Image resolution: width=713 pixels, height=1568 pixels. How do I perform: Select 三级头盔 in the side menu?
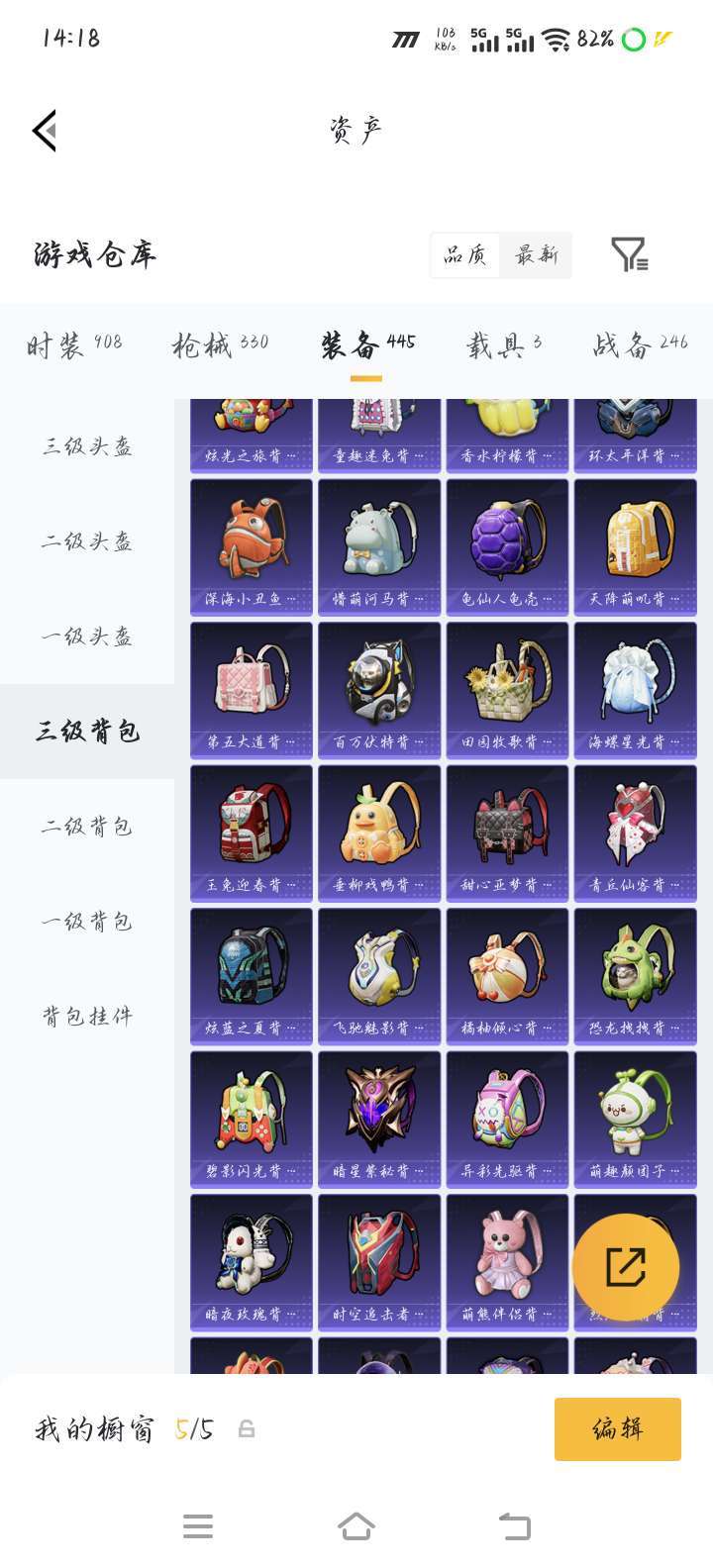click(x=87, y=446)
